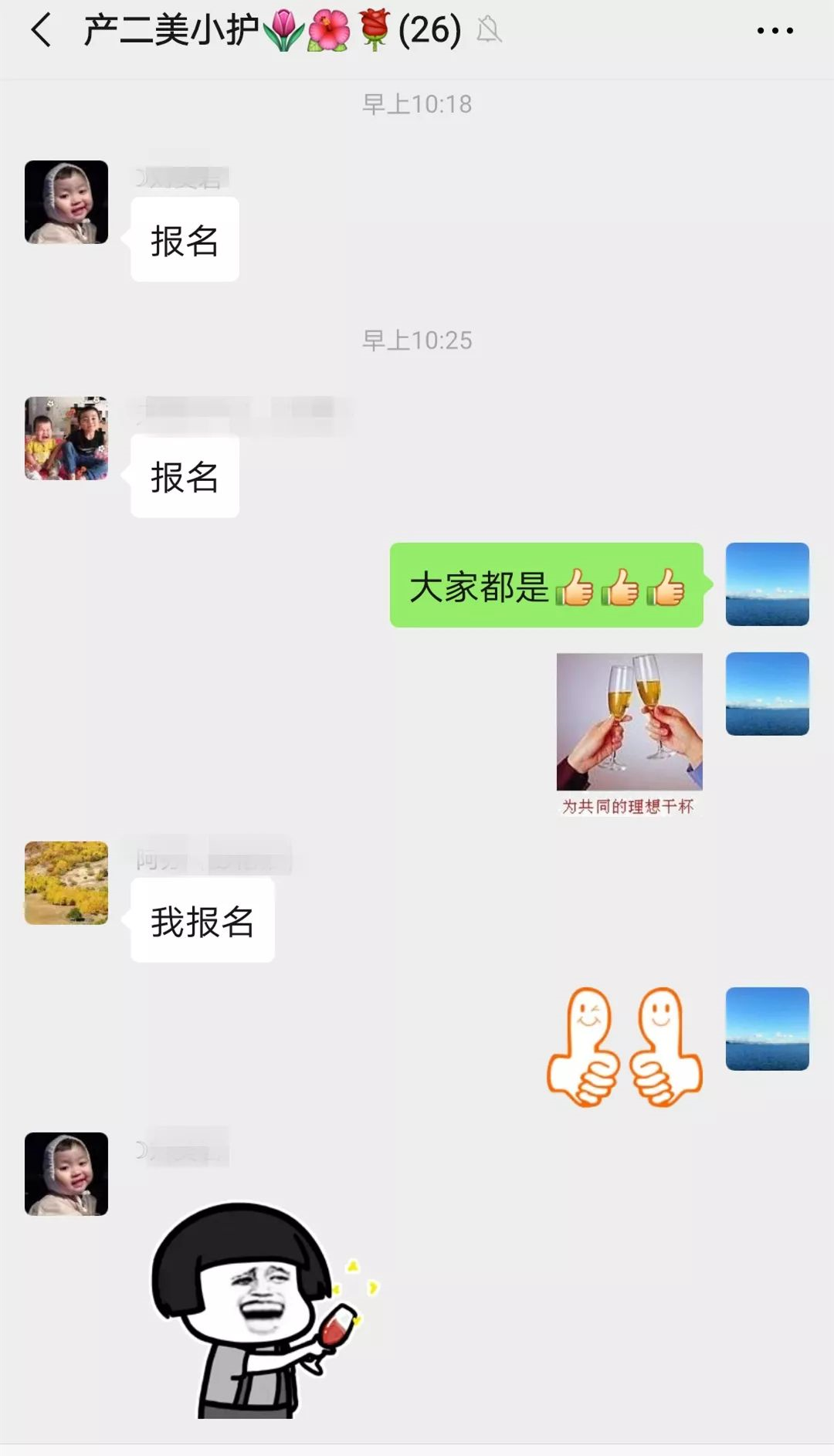The height and width of the screenshot is (1456, 834).
Task: Tap own avatar beside 大家都是 message
Action: (x=767, y=584)
